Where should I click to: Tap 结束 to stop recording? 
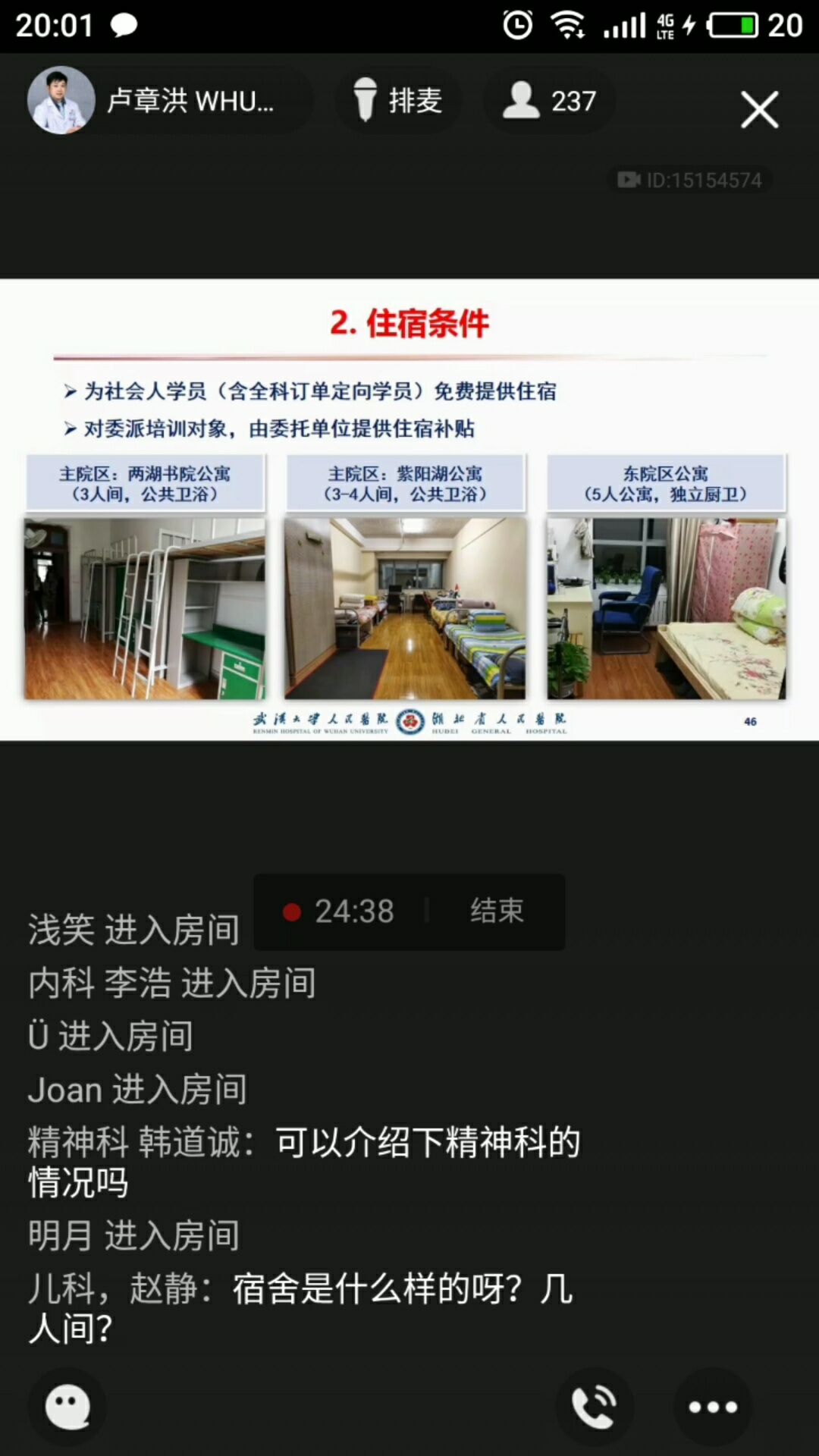coord(497,911)
